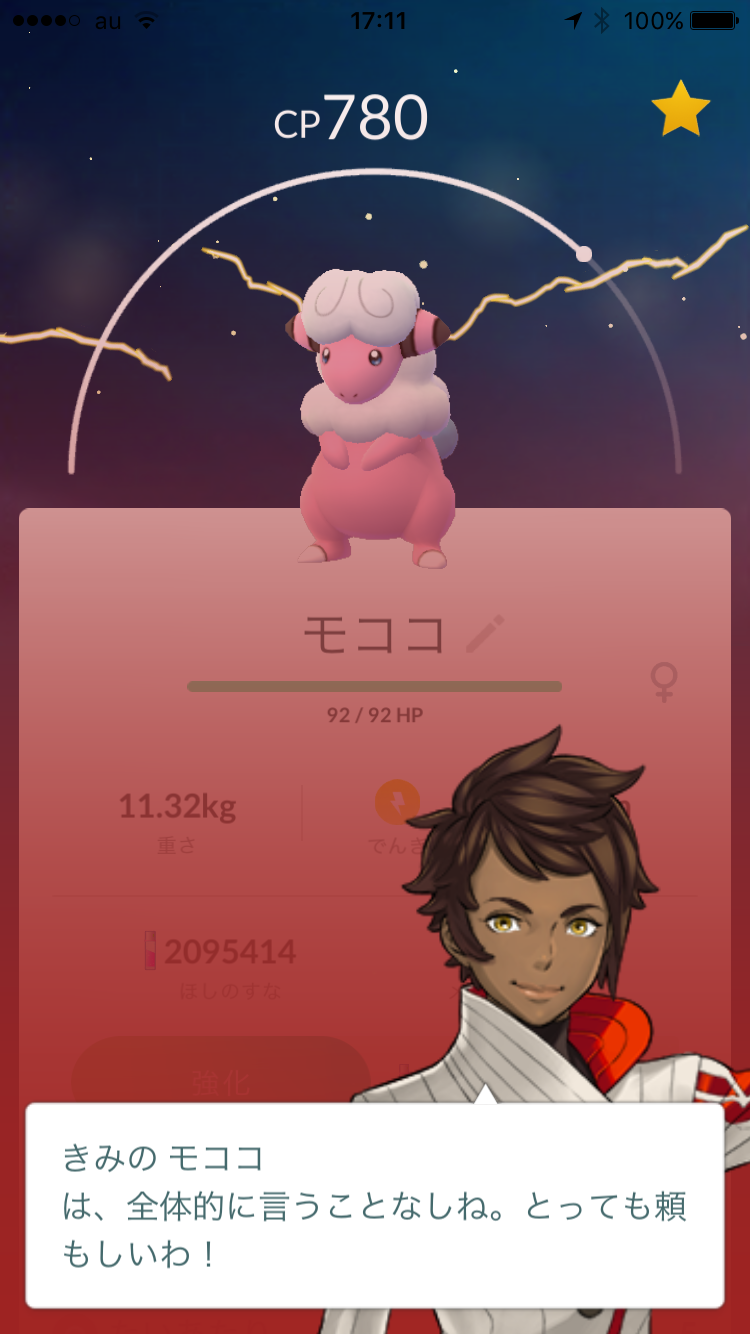Edit モココ's nickname with the pencil icon
Image resolution: width=750 pixels, height=1334 pixels.
(x=485, y=634)
